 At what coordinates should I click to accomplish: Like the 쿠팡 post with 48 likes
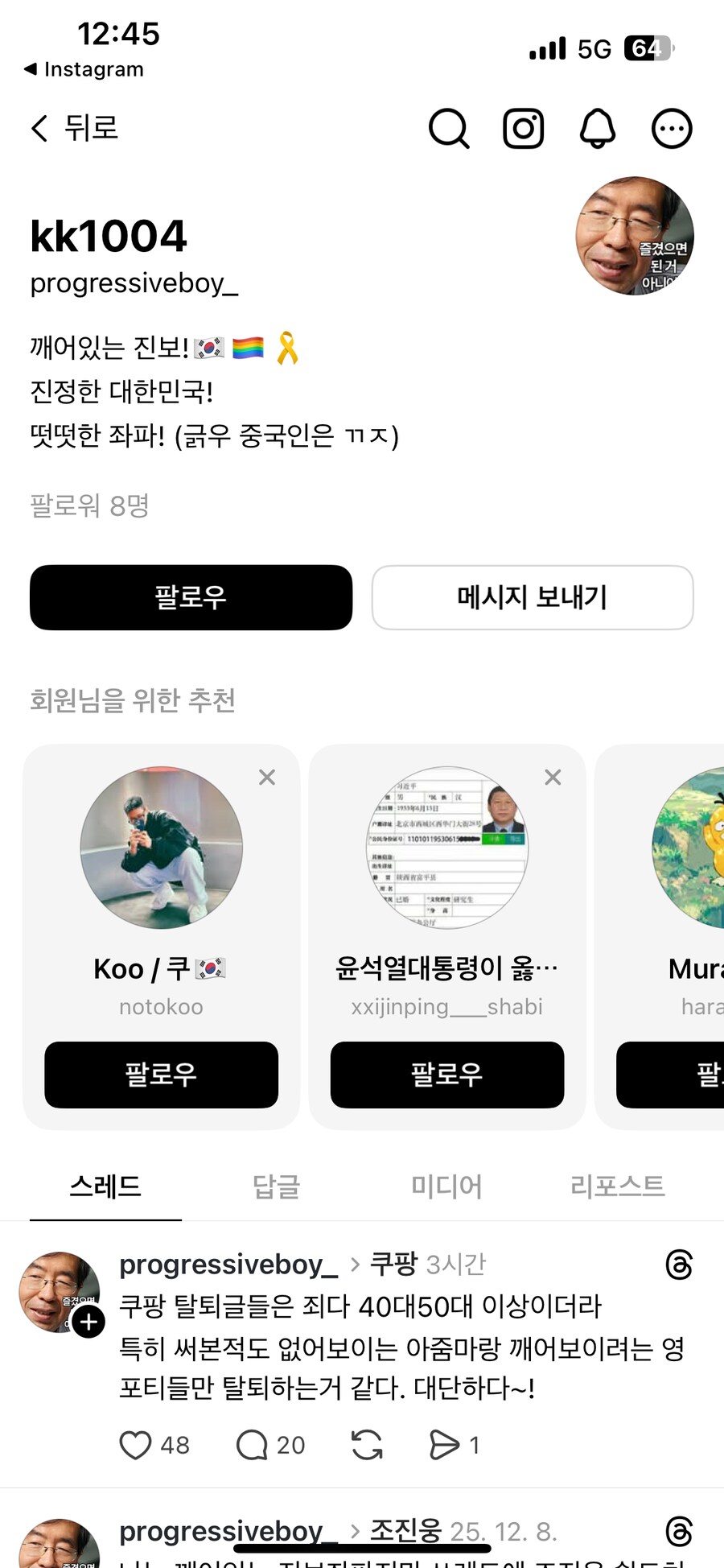(x=135, y=1445)
